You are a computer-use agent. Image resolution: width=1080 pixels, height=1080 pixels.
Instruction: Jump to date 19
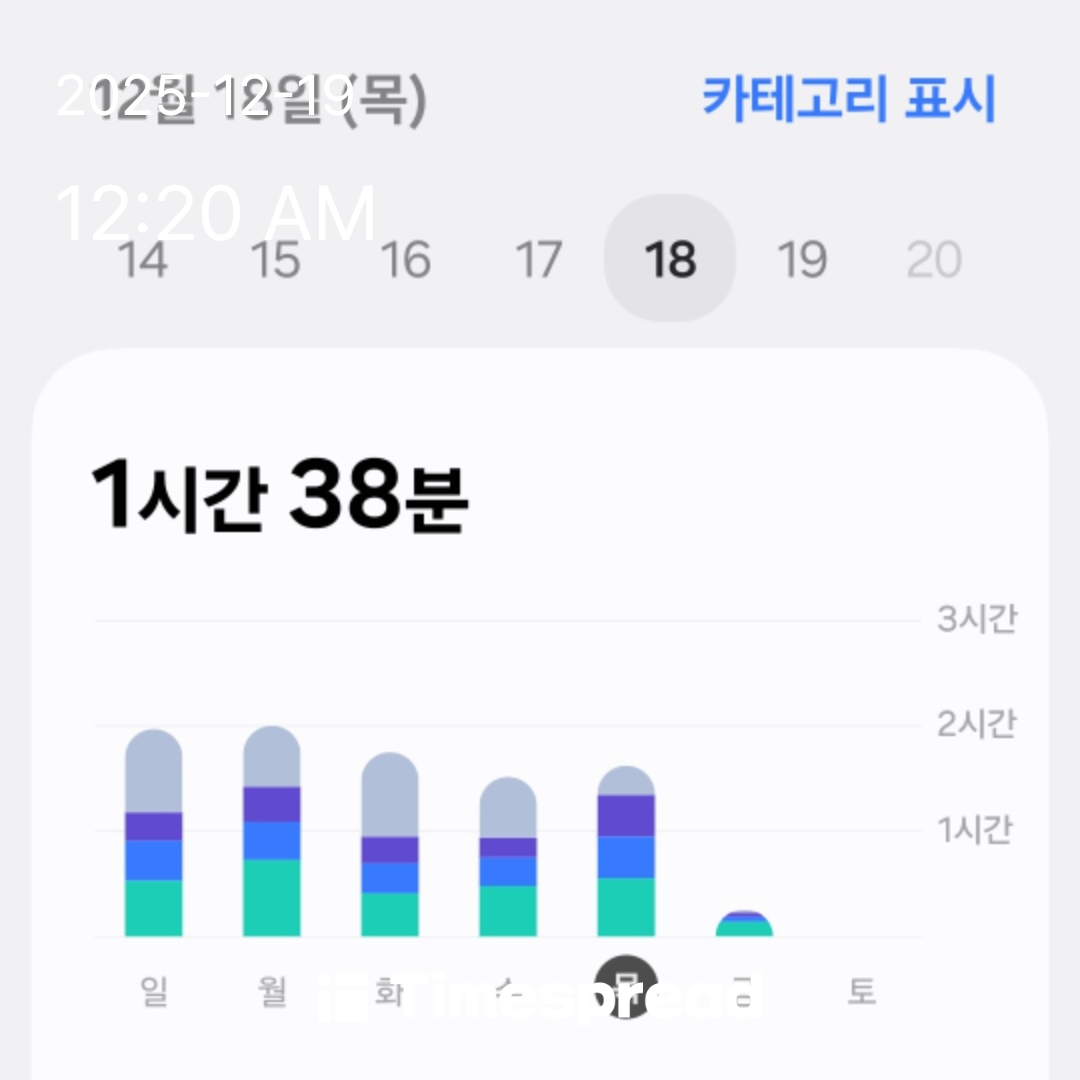(802, 260)
